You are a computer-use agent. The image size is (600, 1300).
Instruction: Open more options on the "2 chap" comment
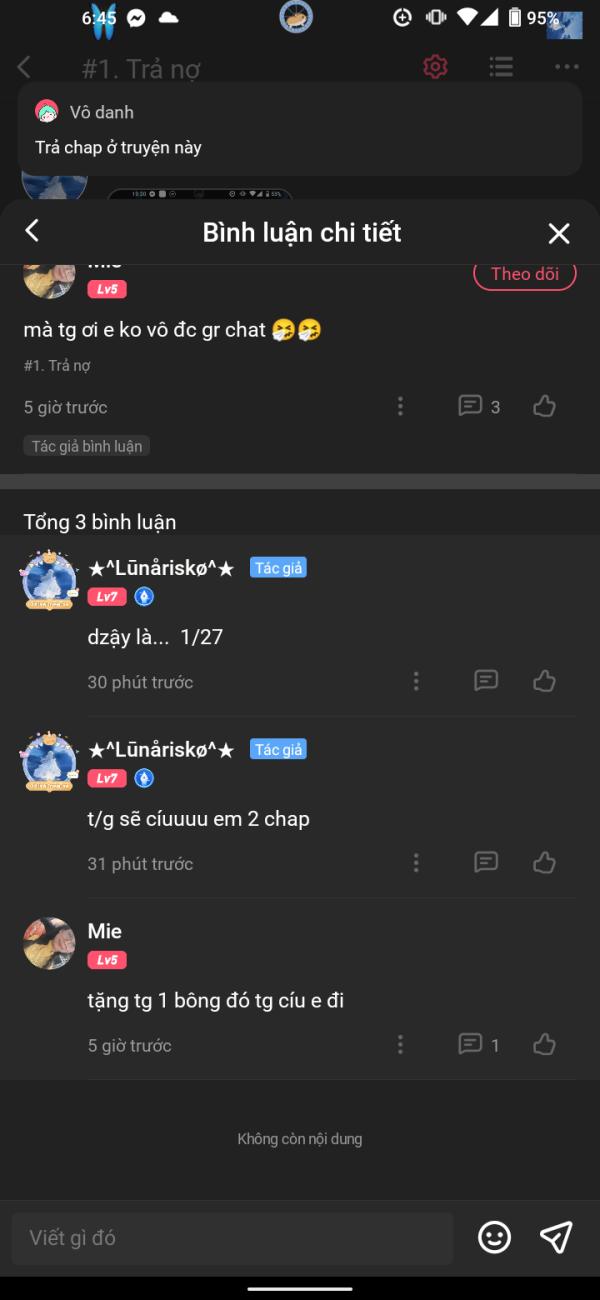[416, 863]
